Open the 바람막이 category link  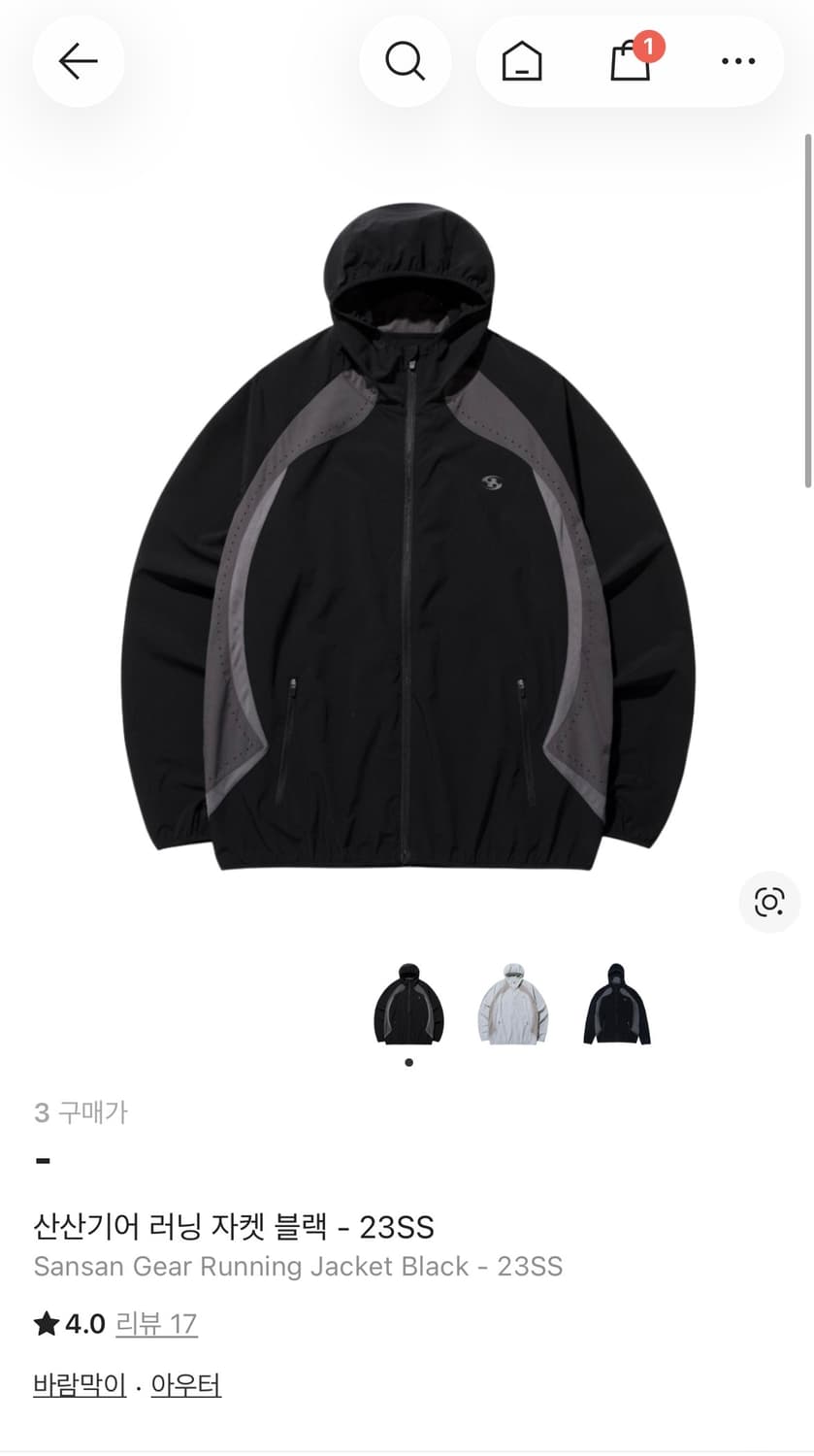78,1385
